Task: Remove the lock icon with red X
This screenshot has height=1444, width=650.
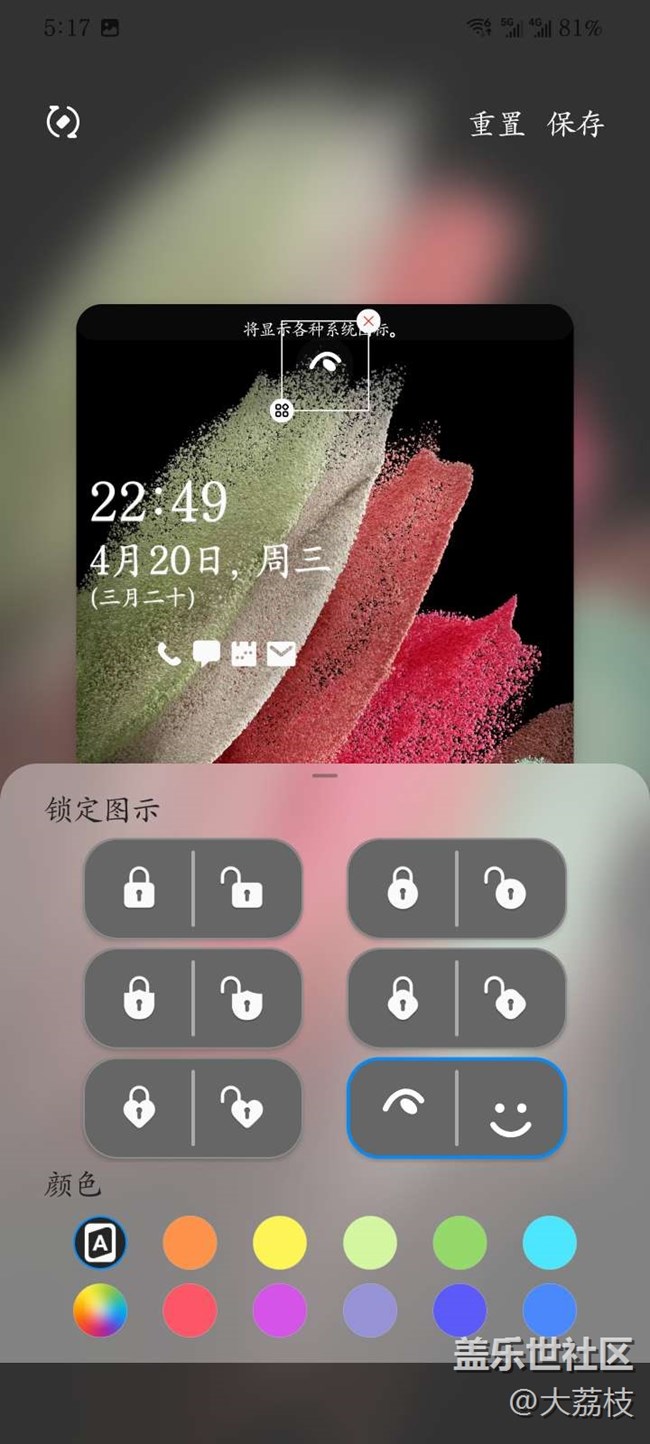Action: click(368, 321)
